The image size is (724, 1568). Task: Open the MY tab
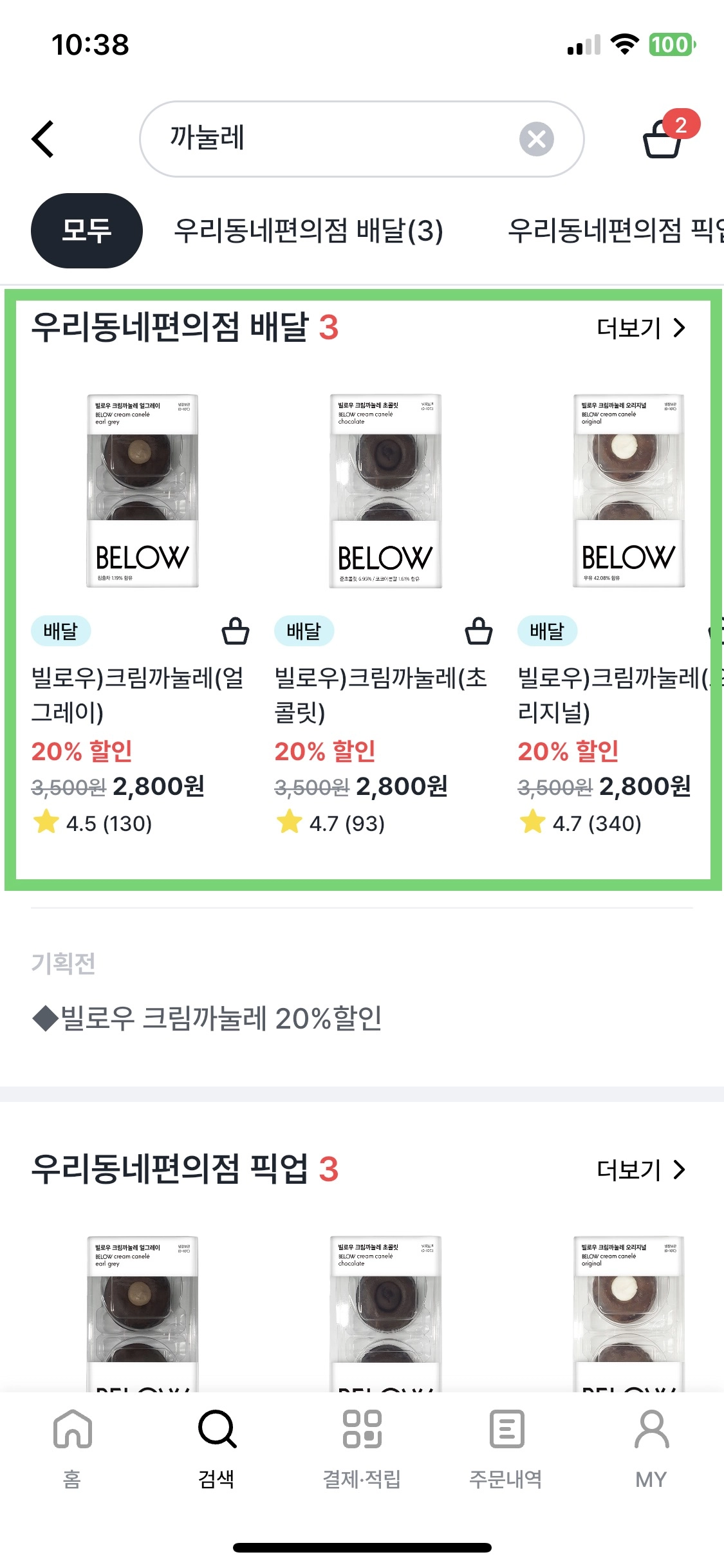pos(651,1446)
